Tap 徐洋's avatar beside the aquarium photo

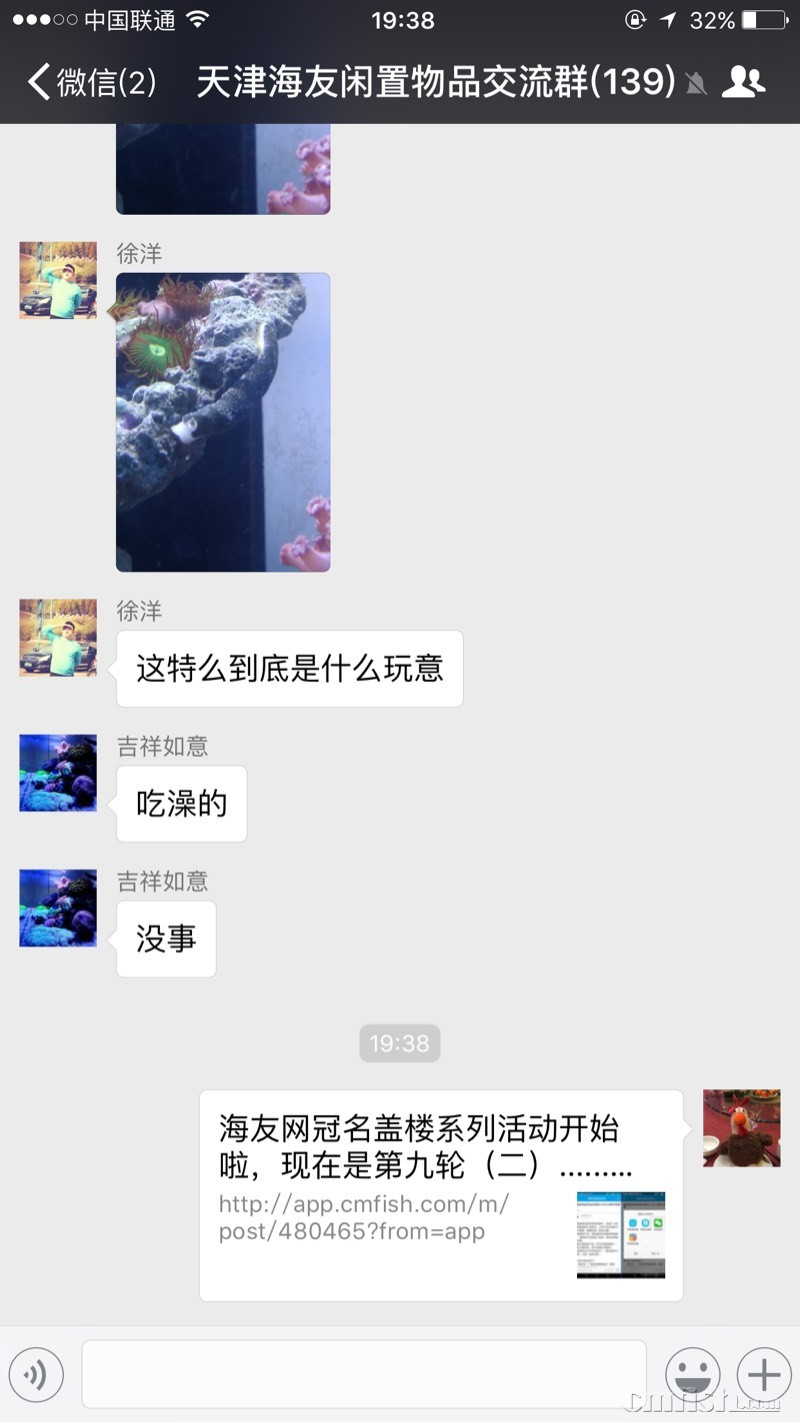58,280
